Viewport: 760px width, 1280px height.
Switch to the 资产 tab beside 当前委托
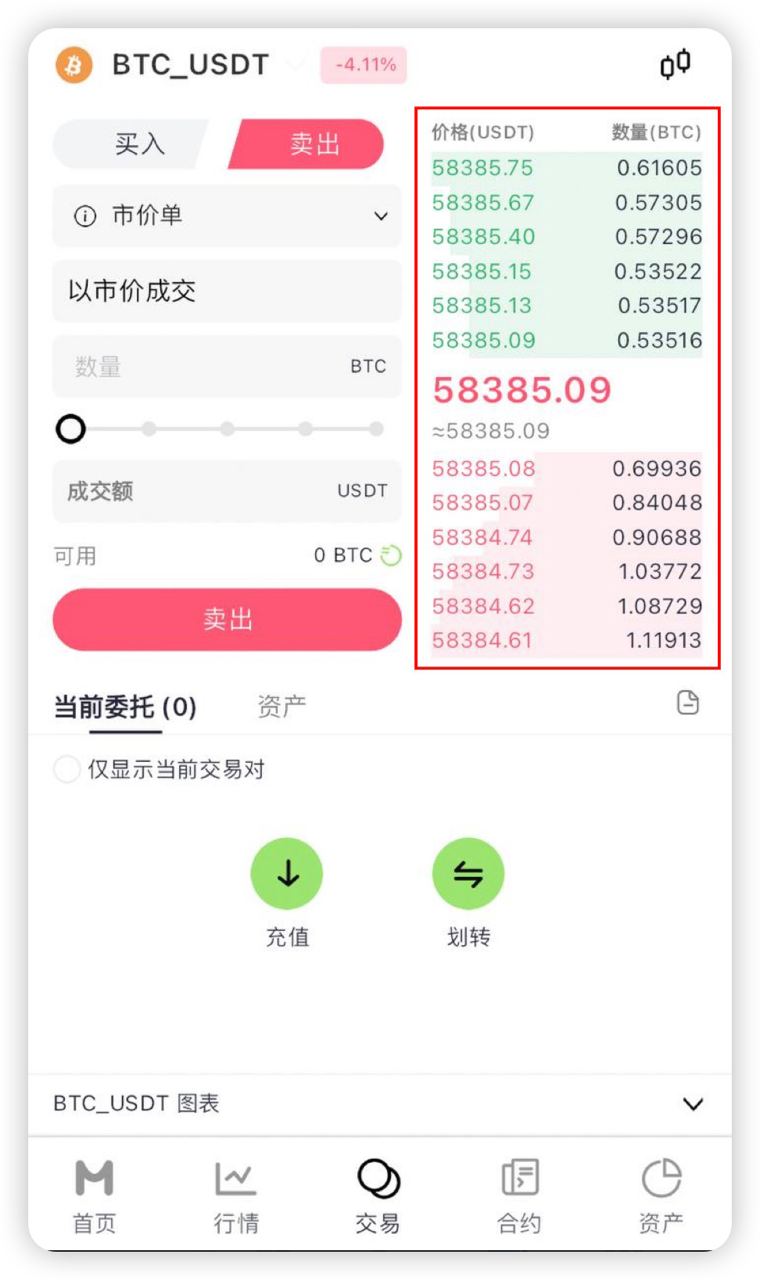[281, 707]
